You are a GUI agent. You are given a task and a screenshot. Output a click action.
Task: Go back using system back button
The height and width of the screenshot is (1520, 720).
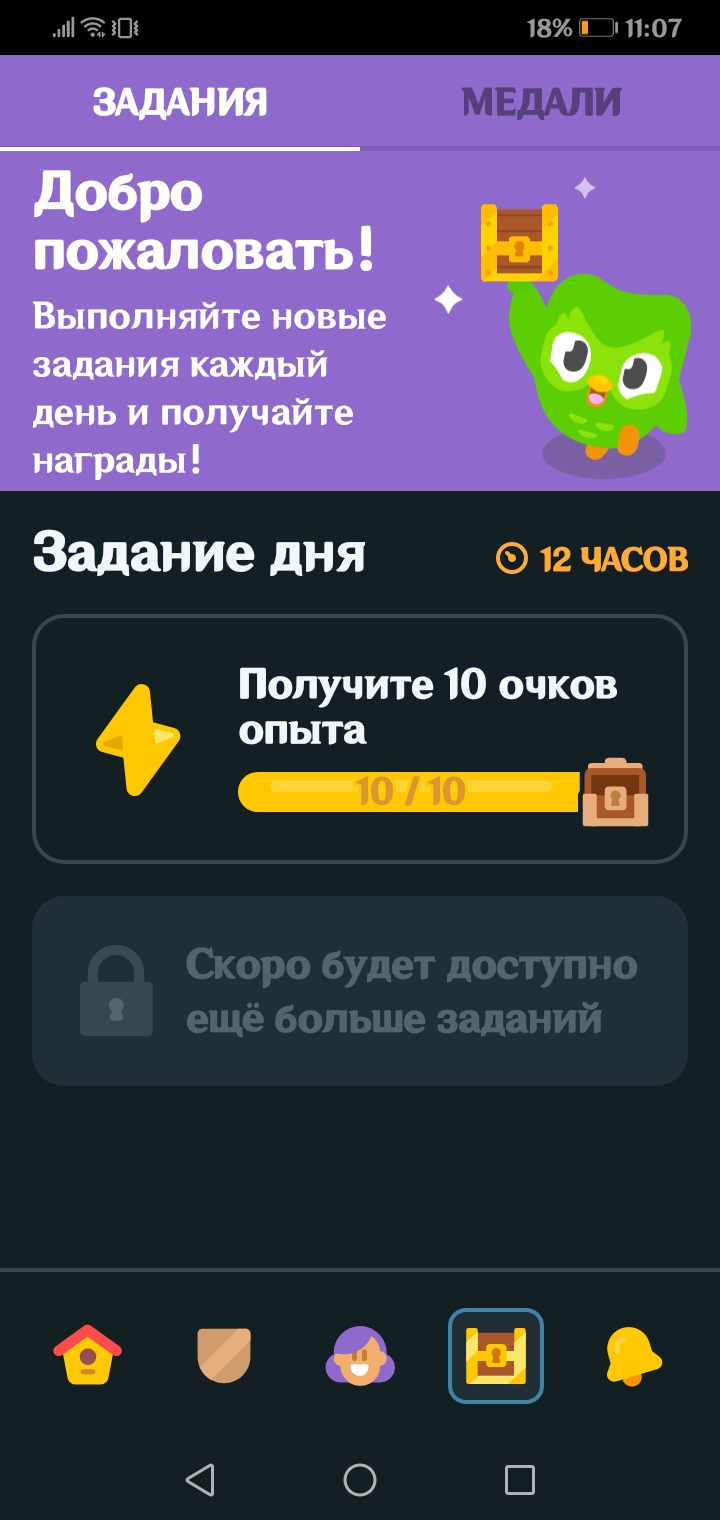pos(200,1479)
